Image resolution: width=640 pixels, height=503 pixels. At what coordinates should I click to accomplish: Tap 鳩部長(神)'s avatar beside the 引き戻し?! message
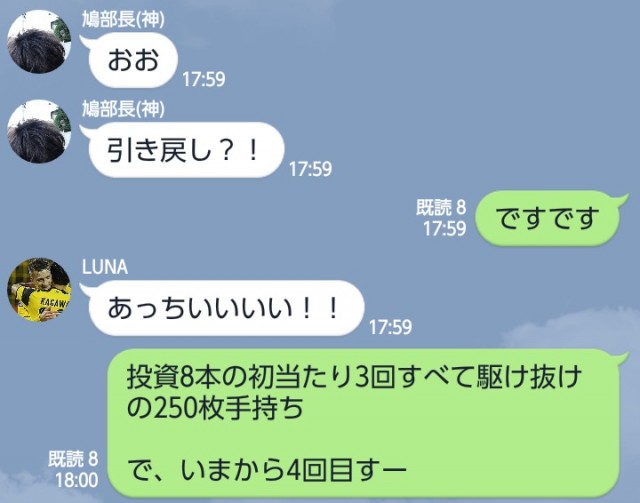[39, 132]
